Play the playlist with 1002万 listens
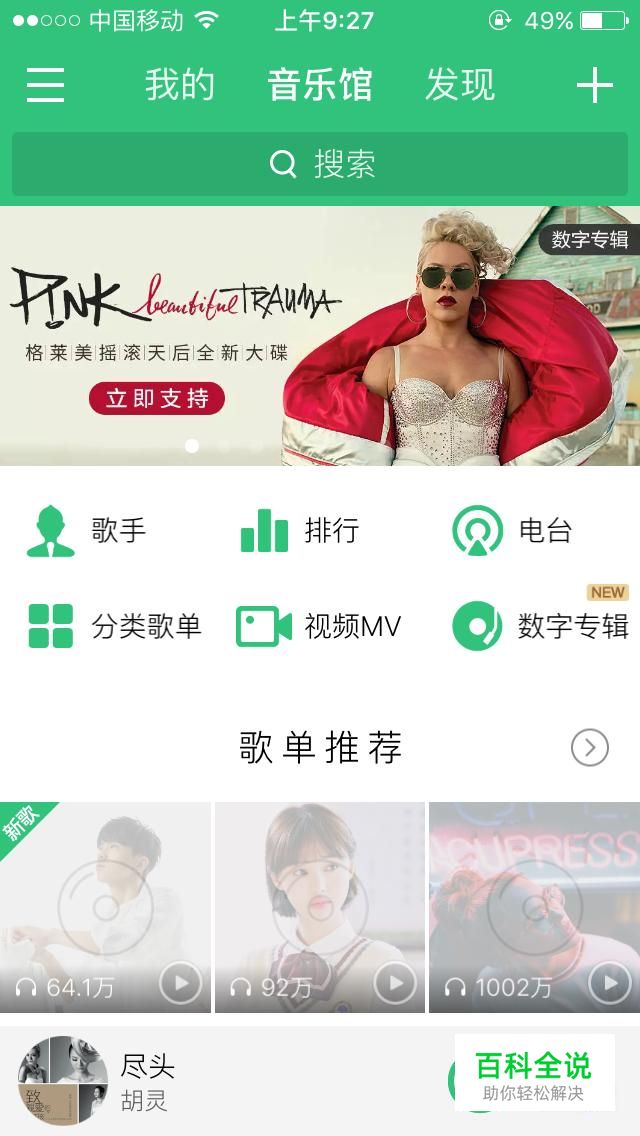The image size is (640, 1136). (609, 984)
